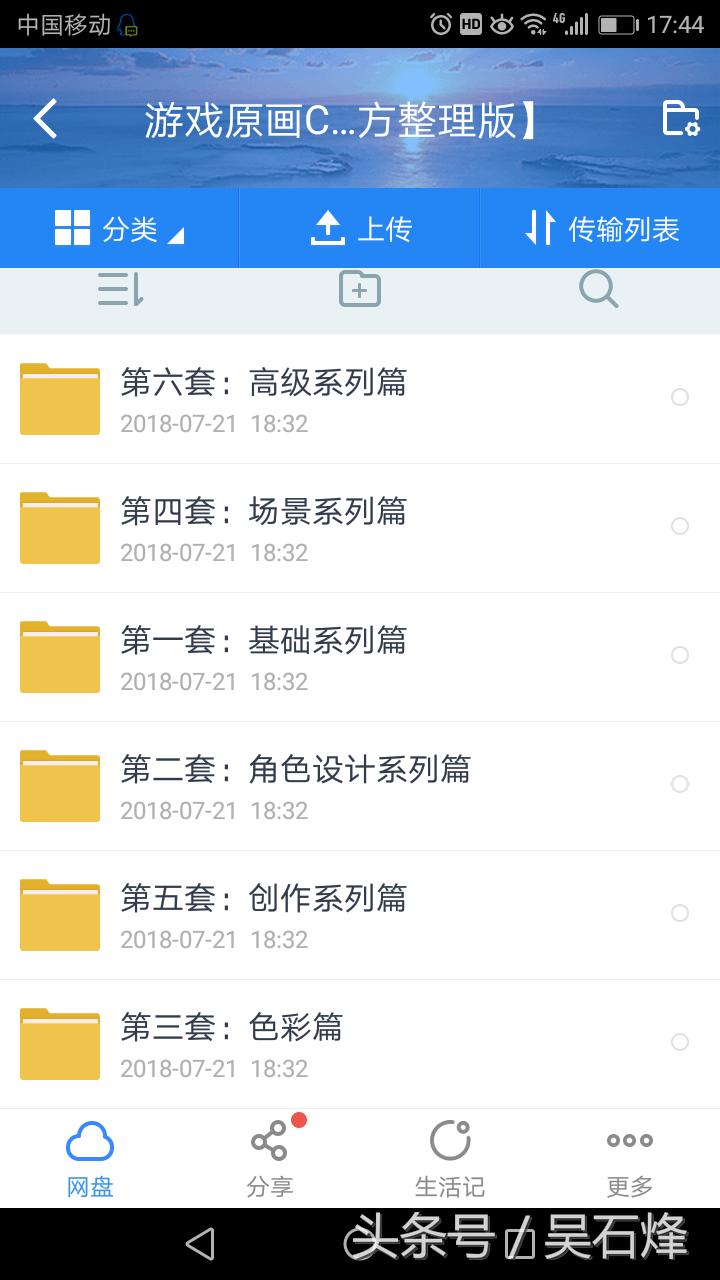The height and width of the screenshot is (1280, 720).
Task: Tap the back chevron beside the title
Action: tap(43, 118)
